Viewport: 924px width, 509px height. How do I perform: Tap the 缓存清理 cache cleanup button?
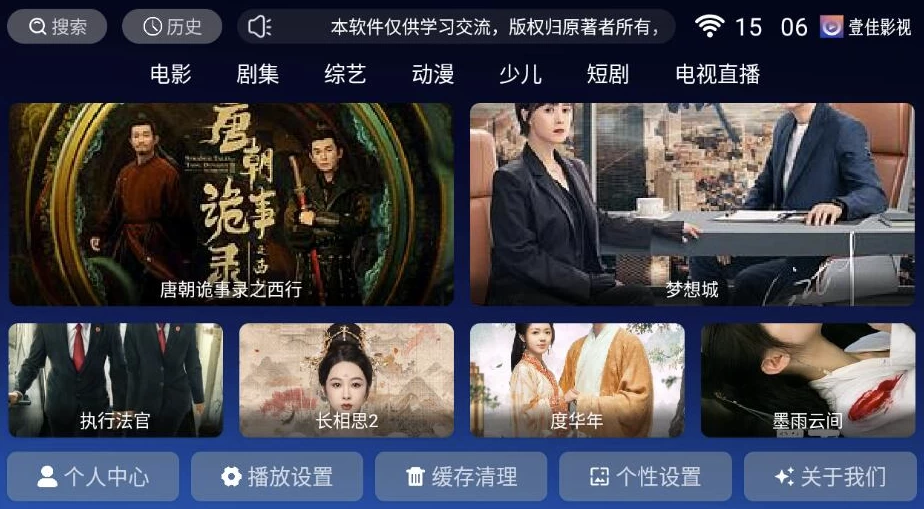(461, 477)
